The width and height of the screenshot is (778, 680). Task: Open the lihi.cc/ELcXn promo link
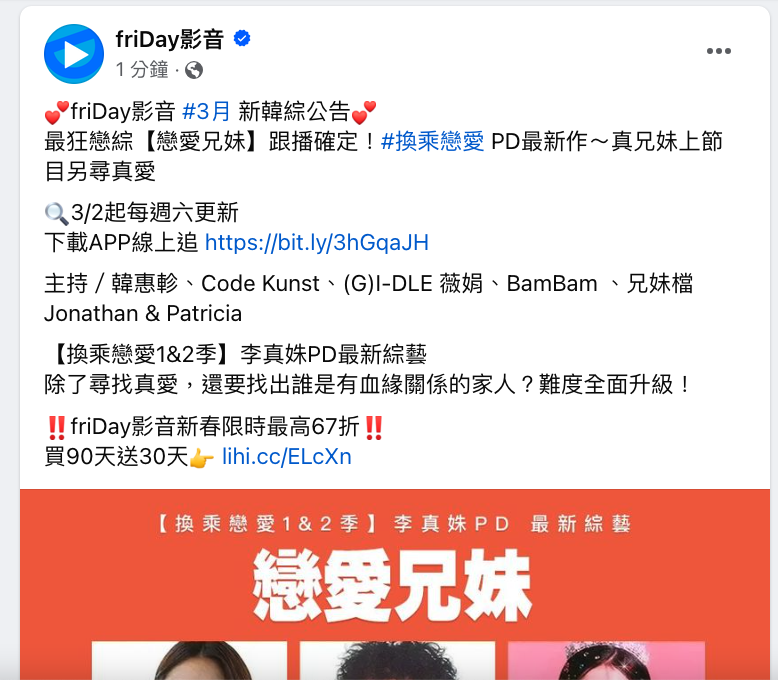(x=286, y=457)
